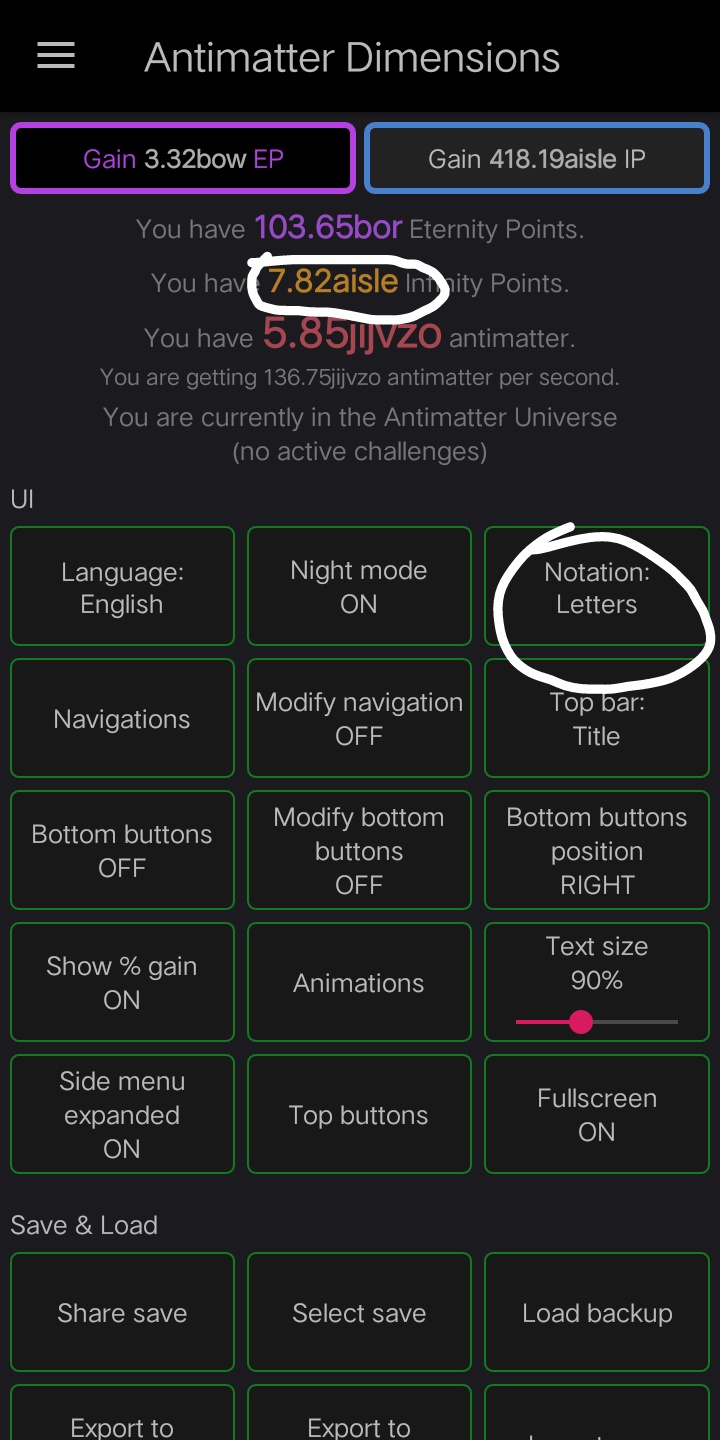Open the Navigations setting
The image size is (720, 1440).
pyautogui.click(x=122, y=719)
